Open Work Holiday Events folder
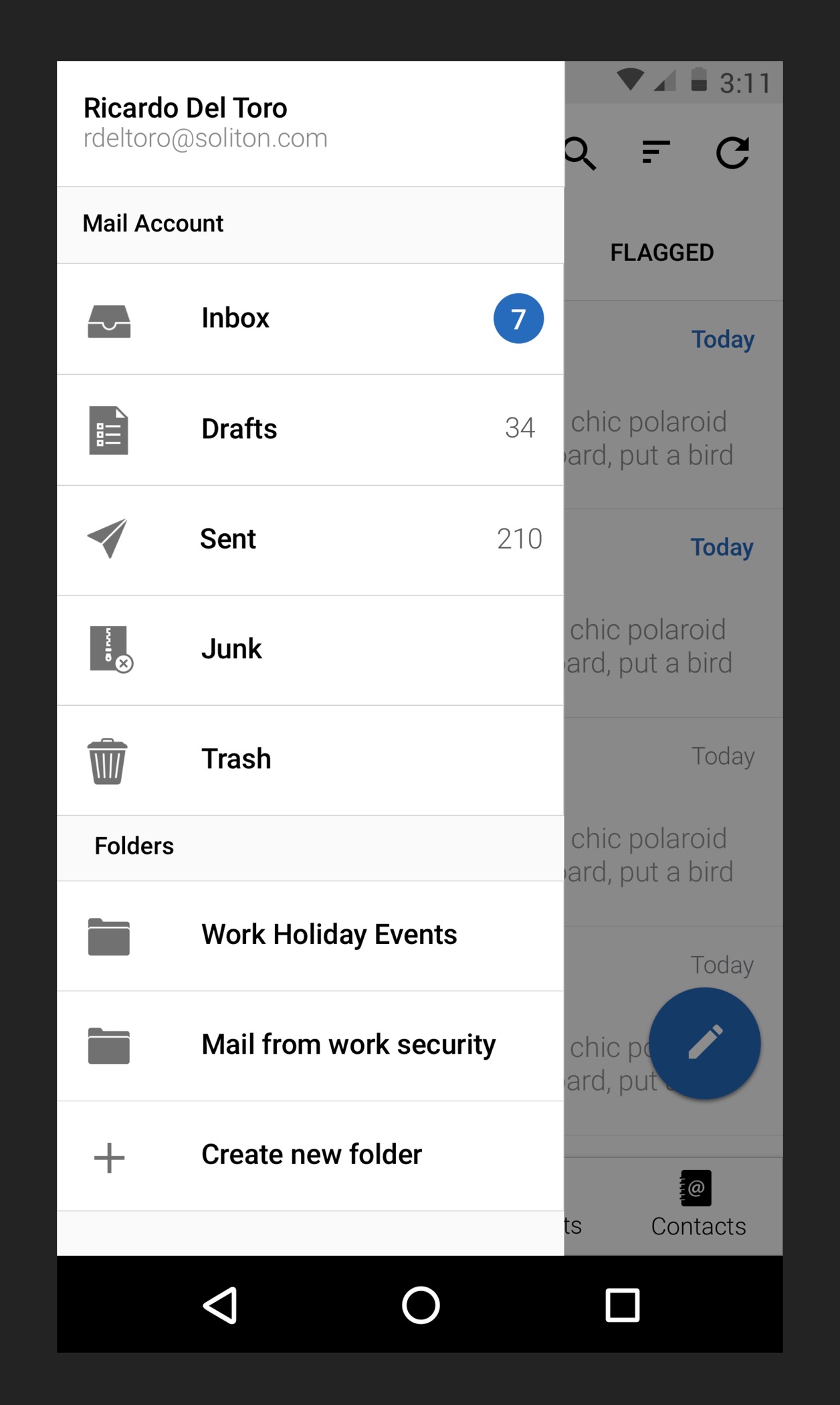Viewport: 840px width, 1405px height. [x=310, y=935]
